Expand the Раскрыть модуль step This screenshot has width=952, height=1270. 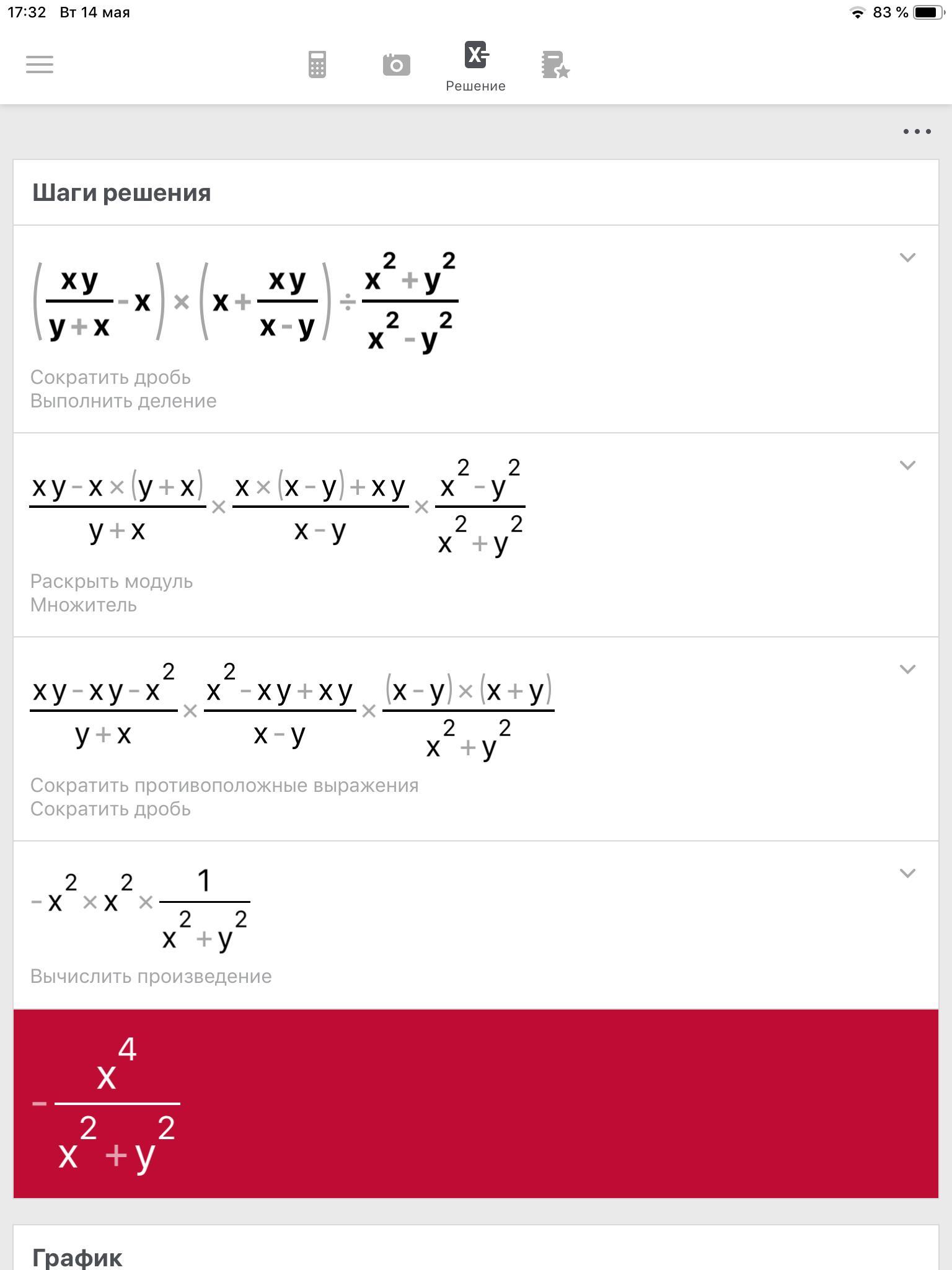coord(907,465)
